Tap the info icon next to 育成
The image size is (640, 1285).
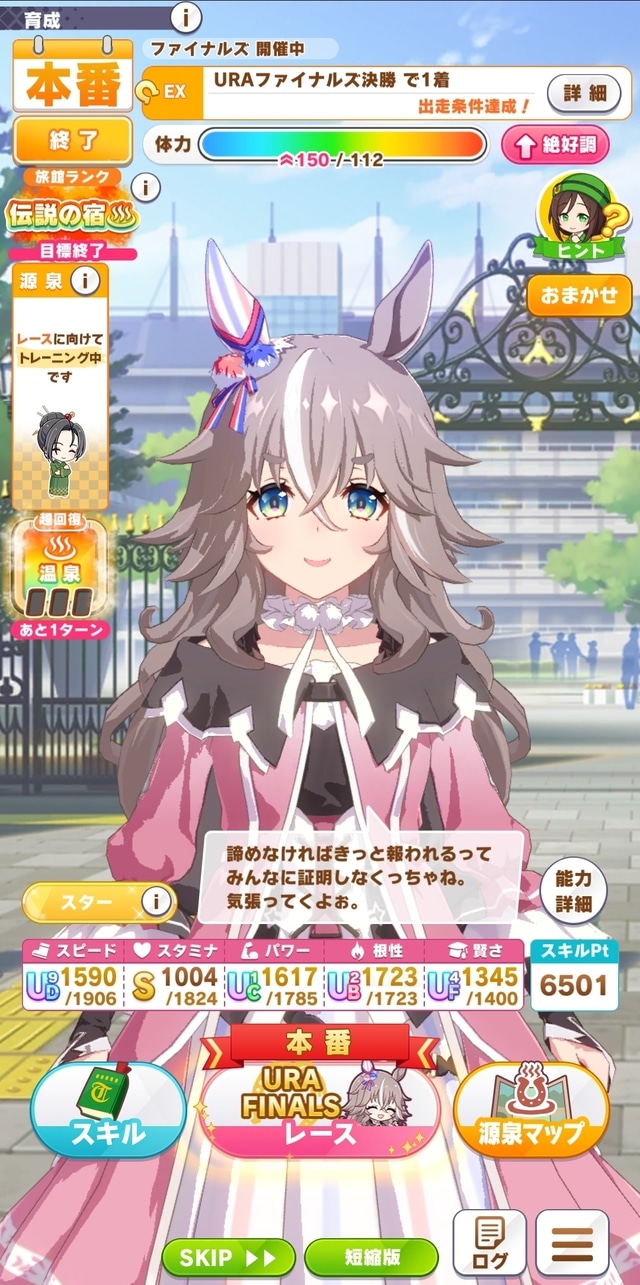tap(187, 17)
